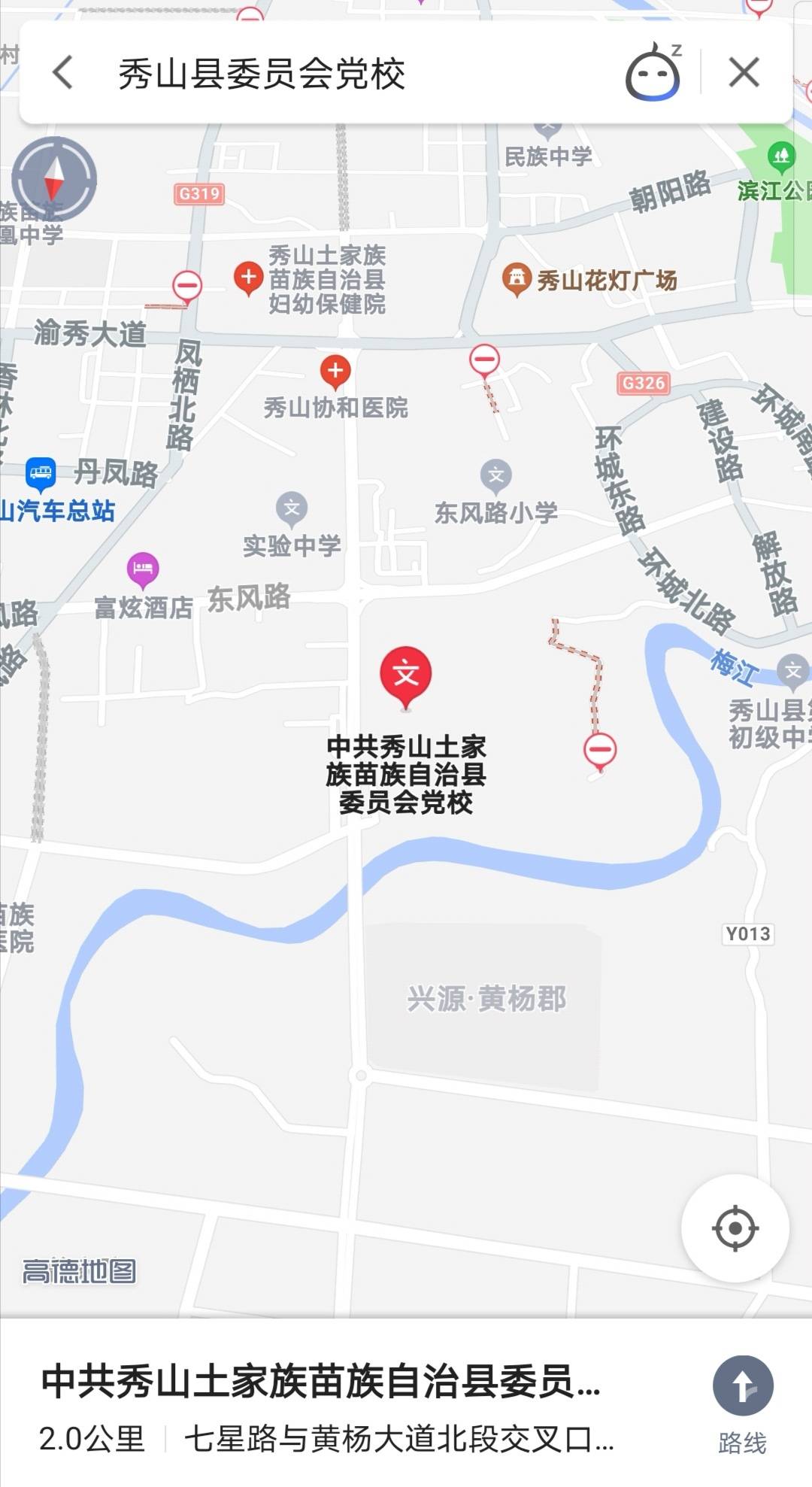Open the voice assistant robot icon
This screenshot has width=812, height=1487.
[653, 73]
